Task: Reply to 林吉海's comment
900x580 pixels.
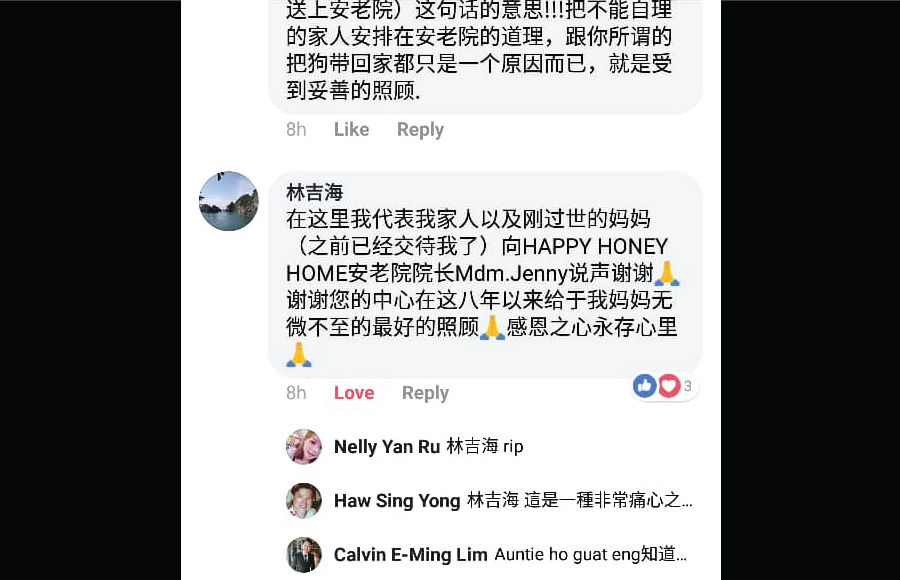Action: pos(425,393)
